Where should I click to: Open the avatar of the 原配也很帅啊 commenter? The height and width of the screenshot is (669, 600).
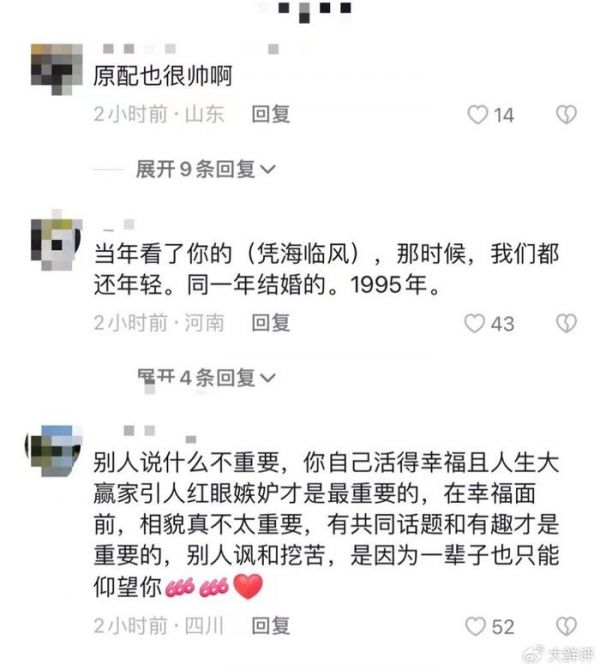tap(53, 69)
